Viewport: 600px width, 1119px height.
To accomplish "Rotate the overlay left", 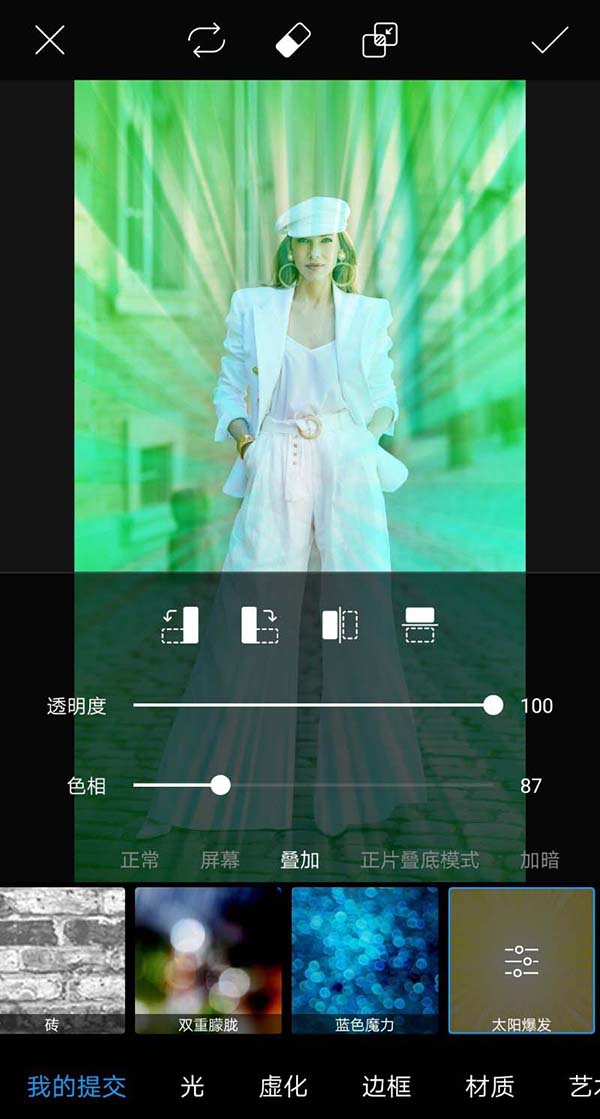I will pos(181,625).
